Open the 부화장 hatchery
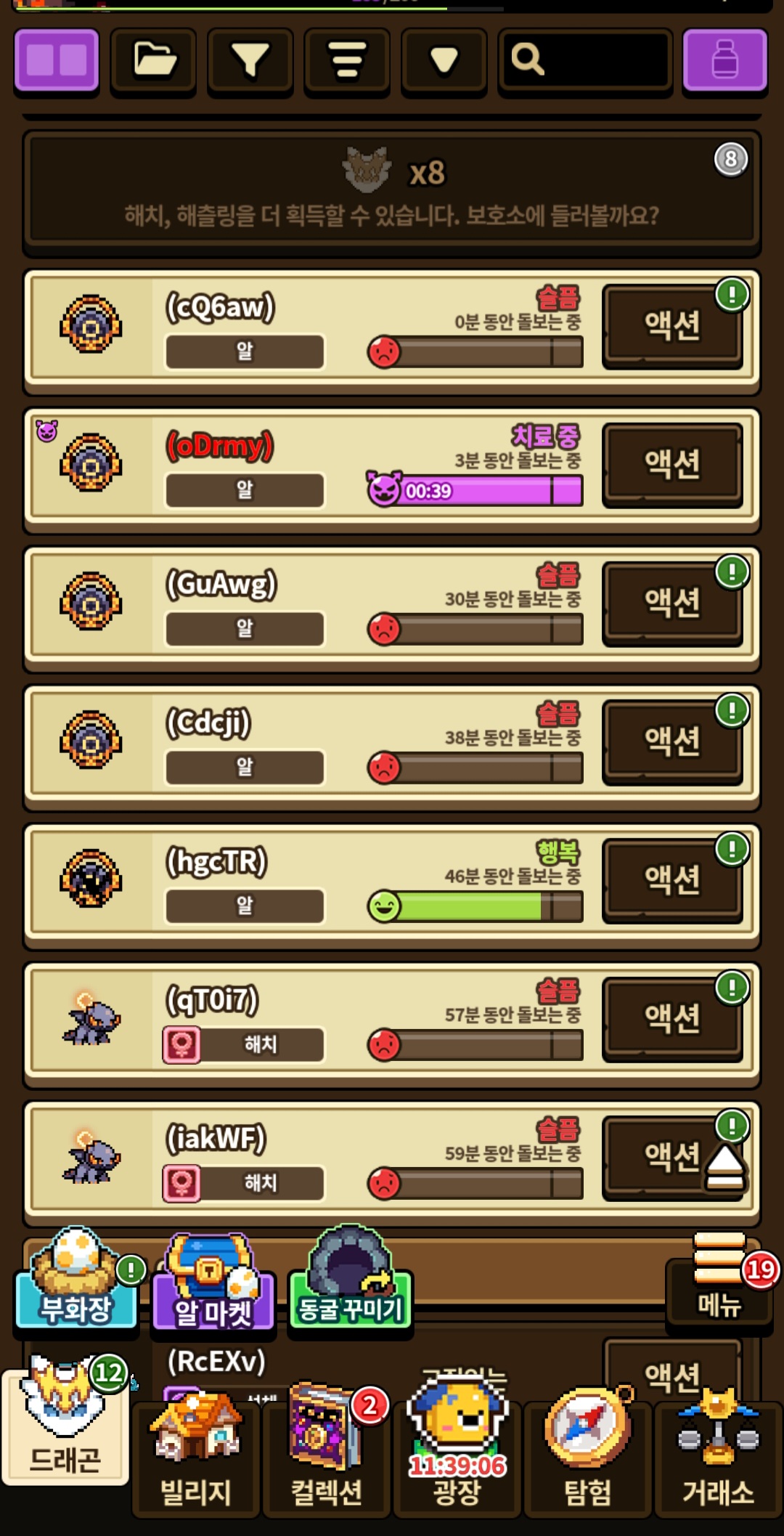Screen dimensions: 784x1536 point(76,1282)
